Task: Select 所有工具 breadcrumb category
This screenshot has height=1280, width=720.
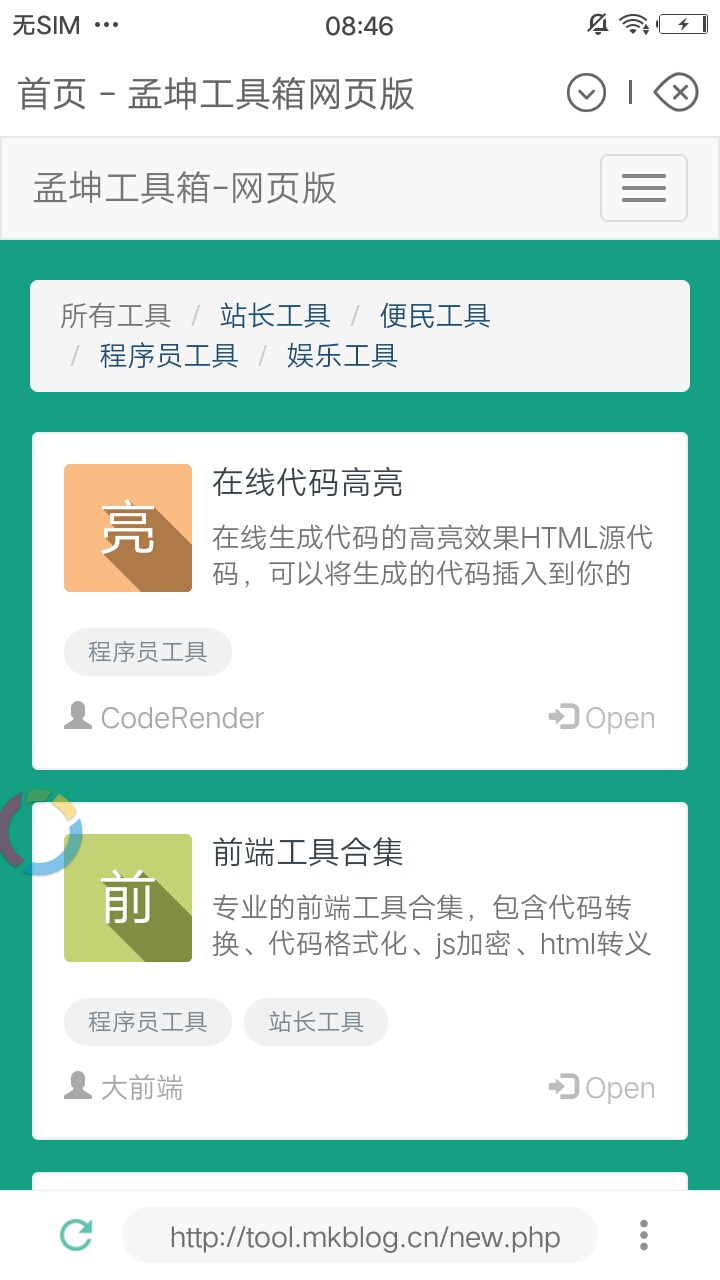Action: tap(115, 316)
